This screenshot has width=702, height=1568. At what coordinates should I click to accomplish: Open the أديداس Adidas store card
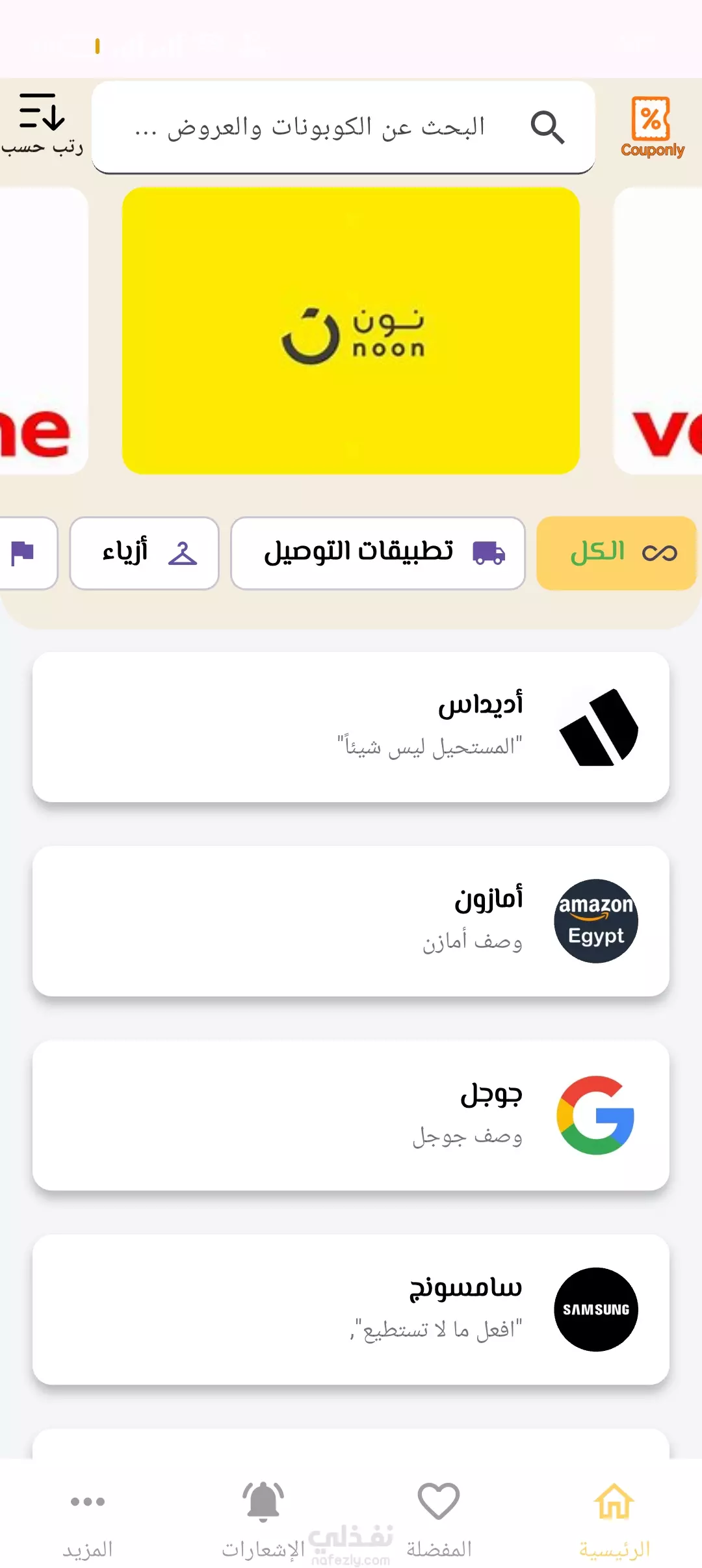351,727
